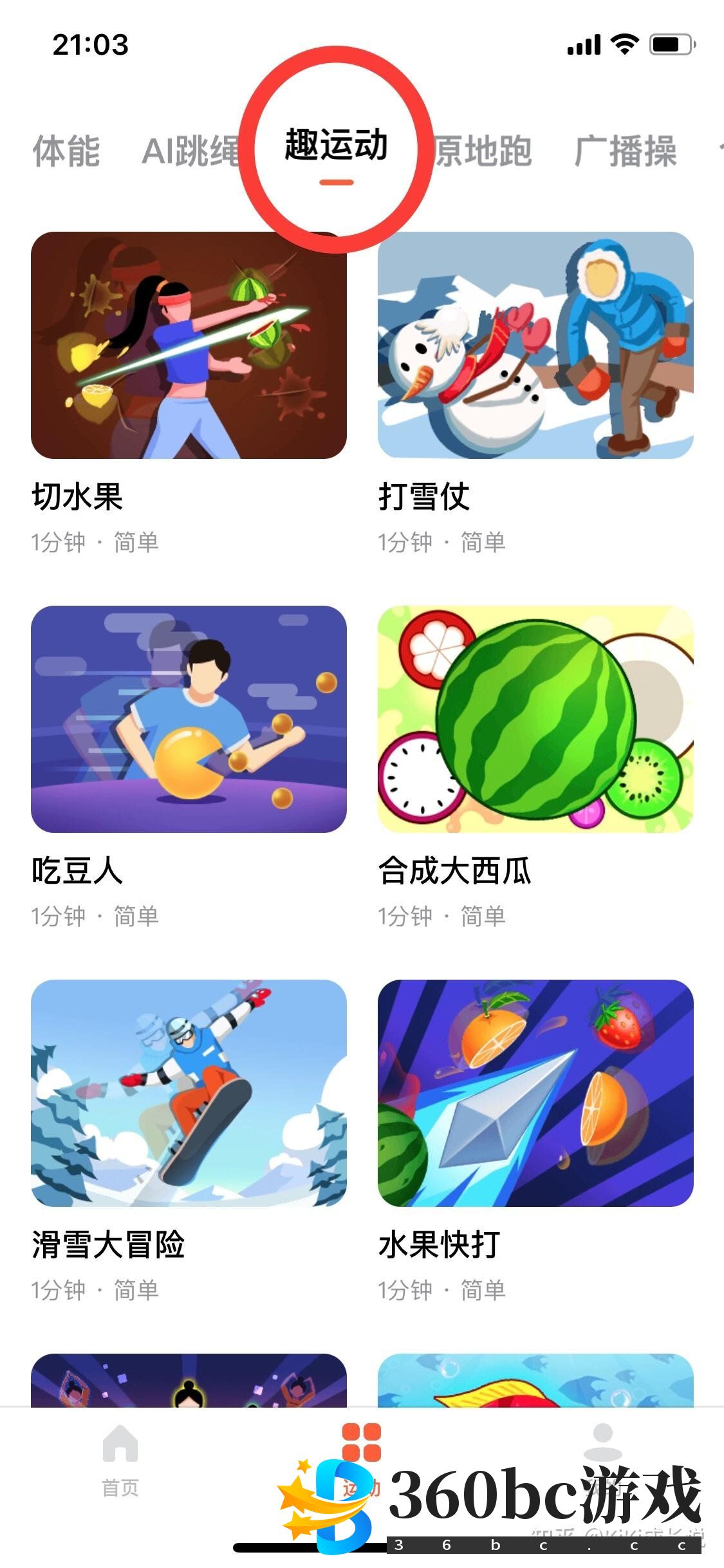
Task: Launch the 合成大西瓜 game
Action: pos(535,719)
